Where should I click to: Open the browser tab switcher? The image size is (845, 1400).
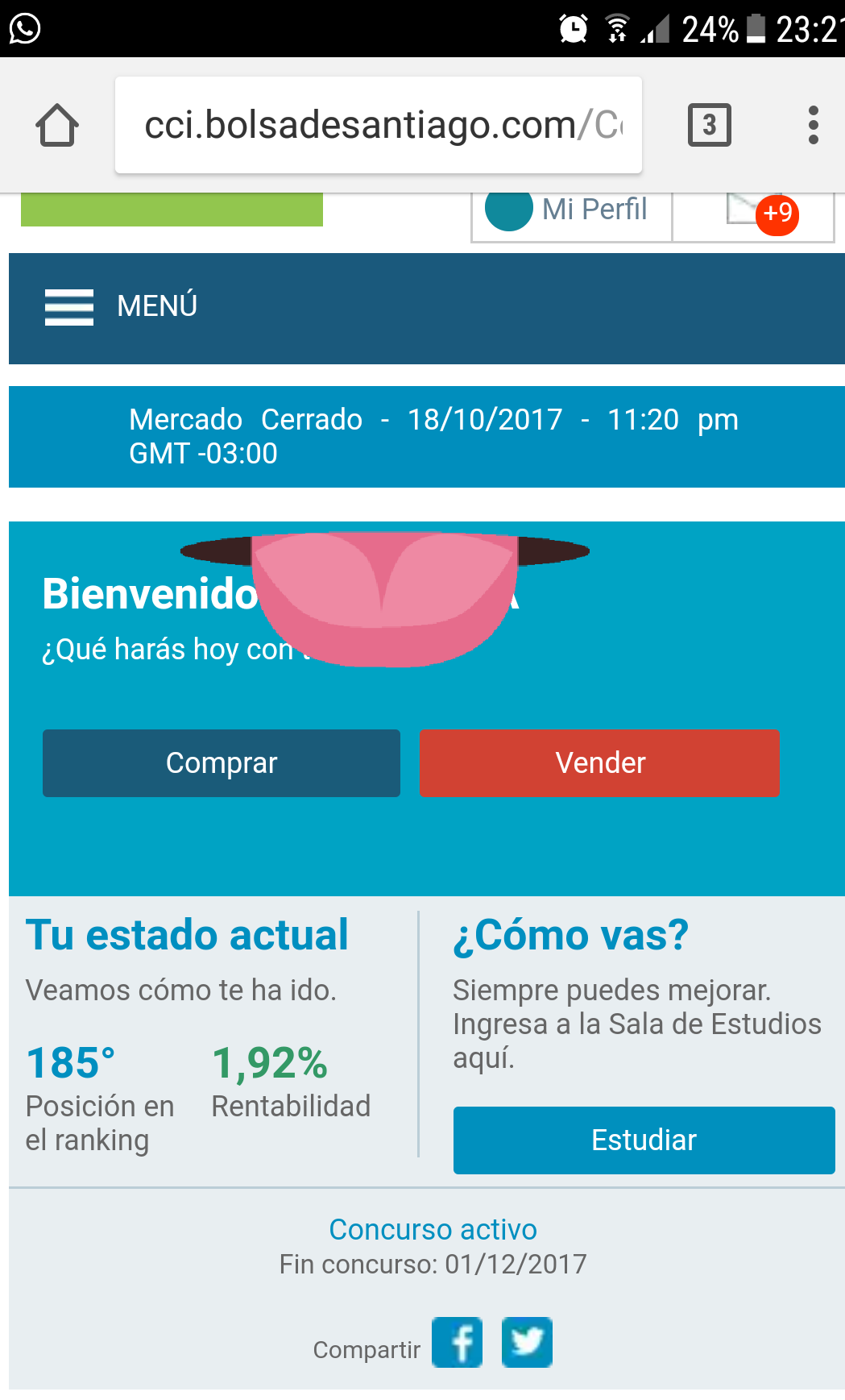[709, 126]
